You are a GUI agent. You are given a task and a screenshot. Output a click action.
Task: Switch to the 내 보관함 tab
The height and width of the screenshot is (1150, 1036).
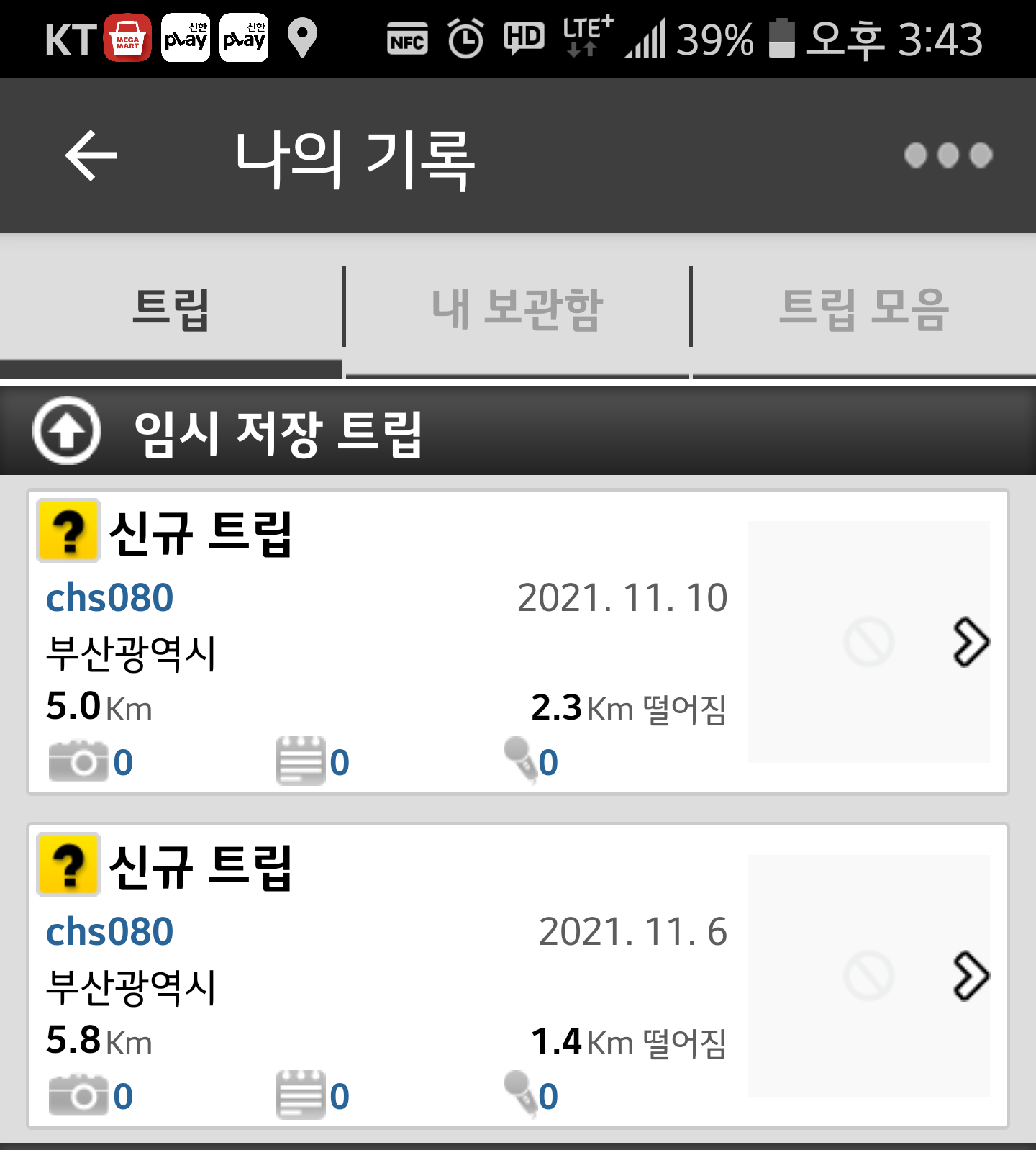click(517, 309)
